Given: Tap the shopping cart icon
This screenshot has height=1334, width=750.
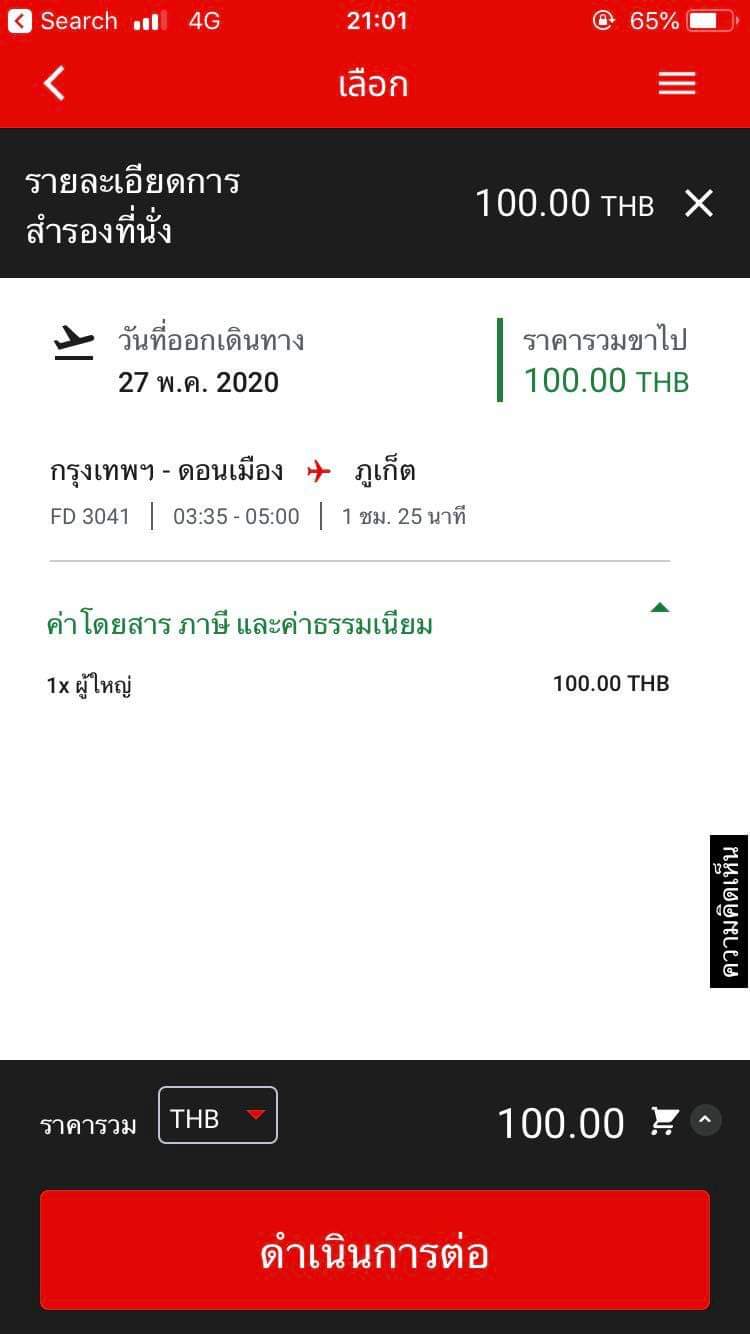Looking at the screenshot, I should click(664, 1121).
